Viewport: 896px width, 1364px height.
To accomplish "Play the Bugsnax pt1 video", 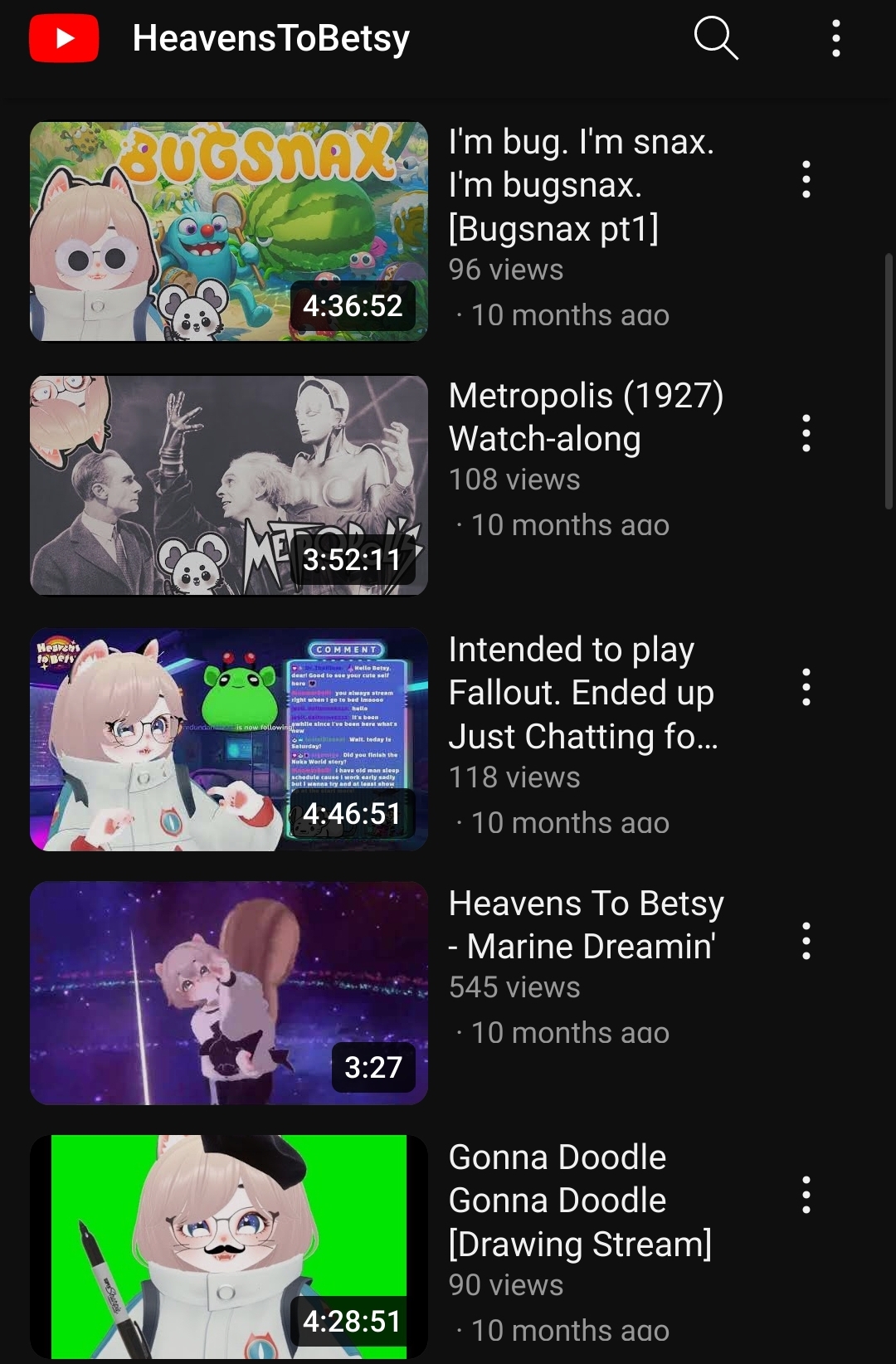I will [x=229, y=231].
